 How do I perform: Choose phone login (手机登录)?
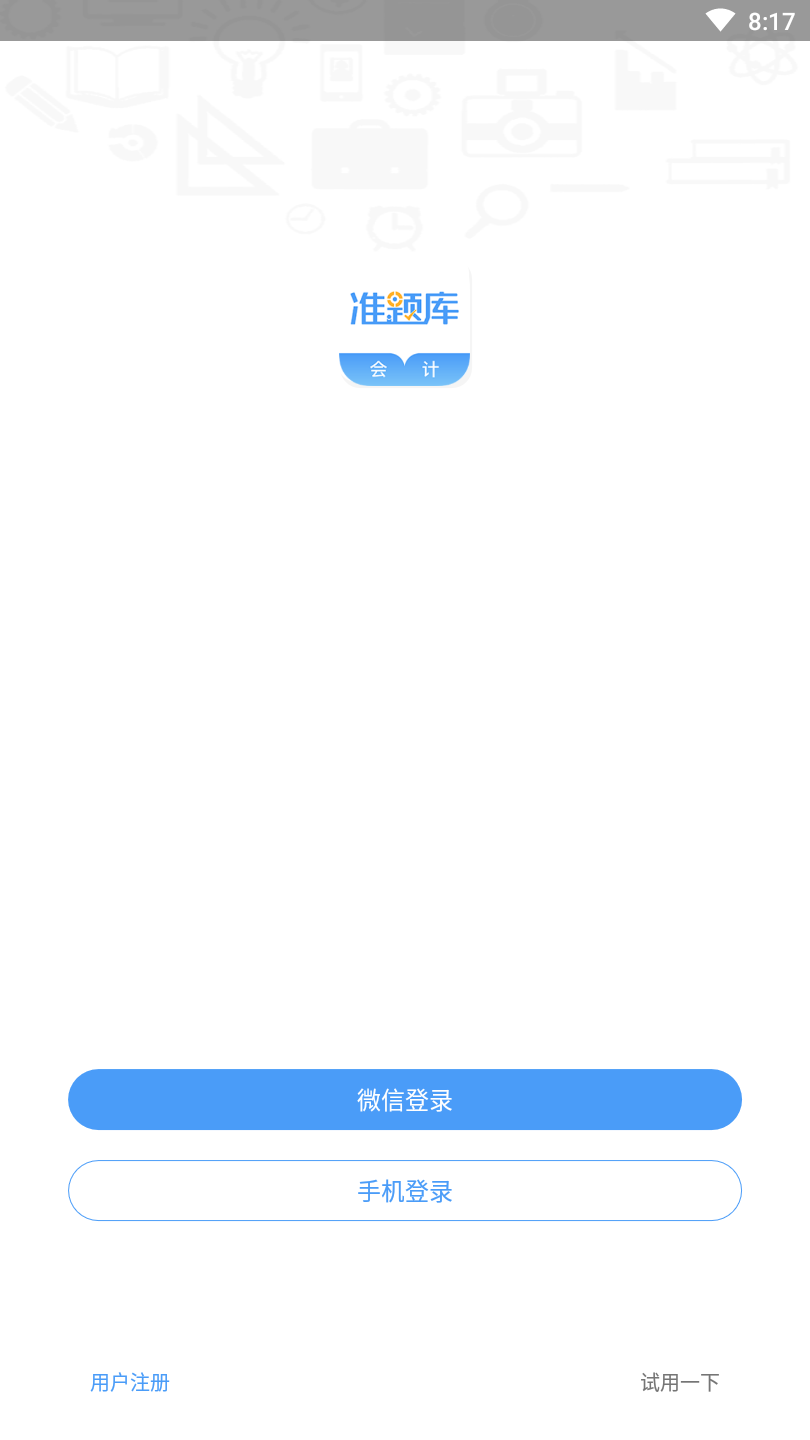405,1191
